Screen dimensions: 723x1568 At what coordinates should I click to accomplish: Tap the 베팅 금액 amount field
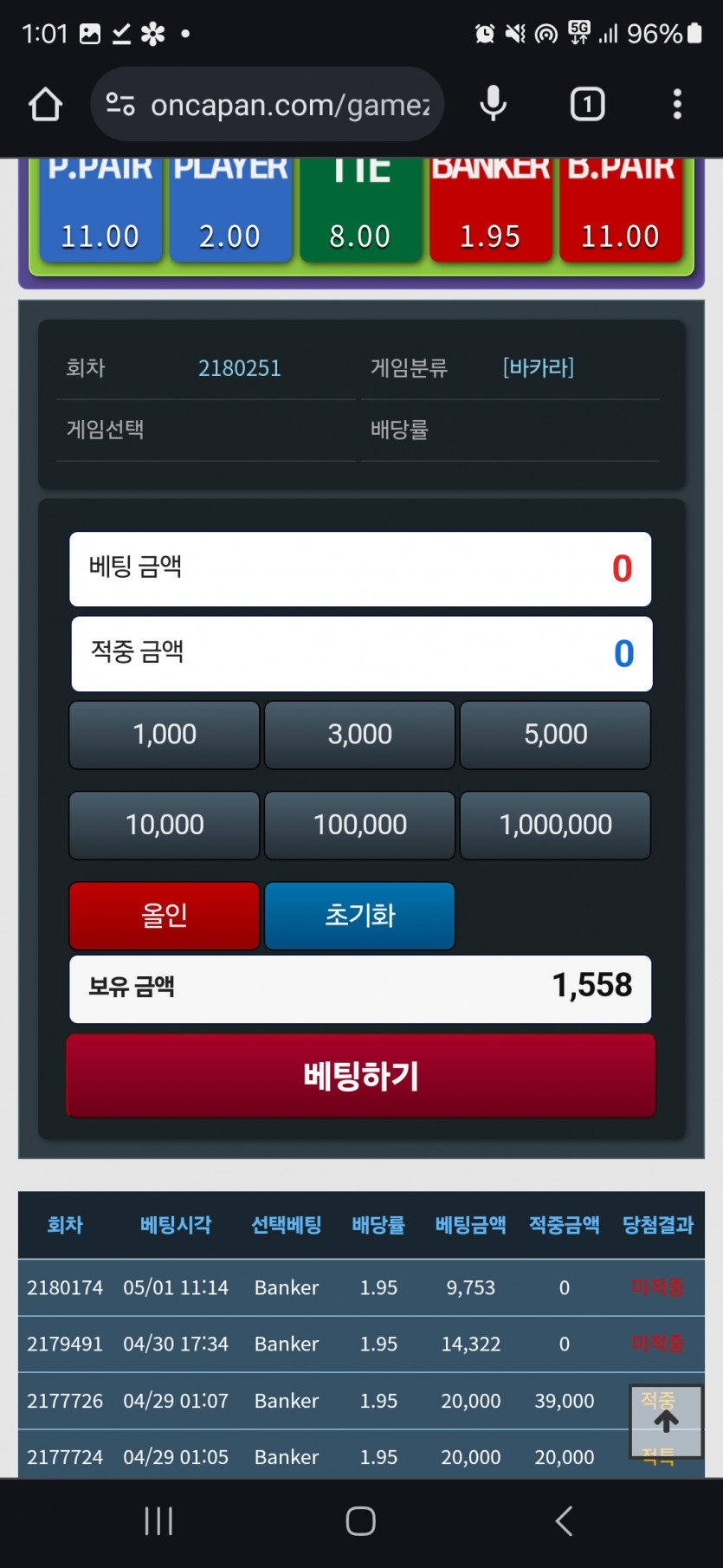[360, 569]
